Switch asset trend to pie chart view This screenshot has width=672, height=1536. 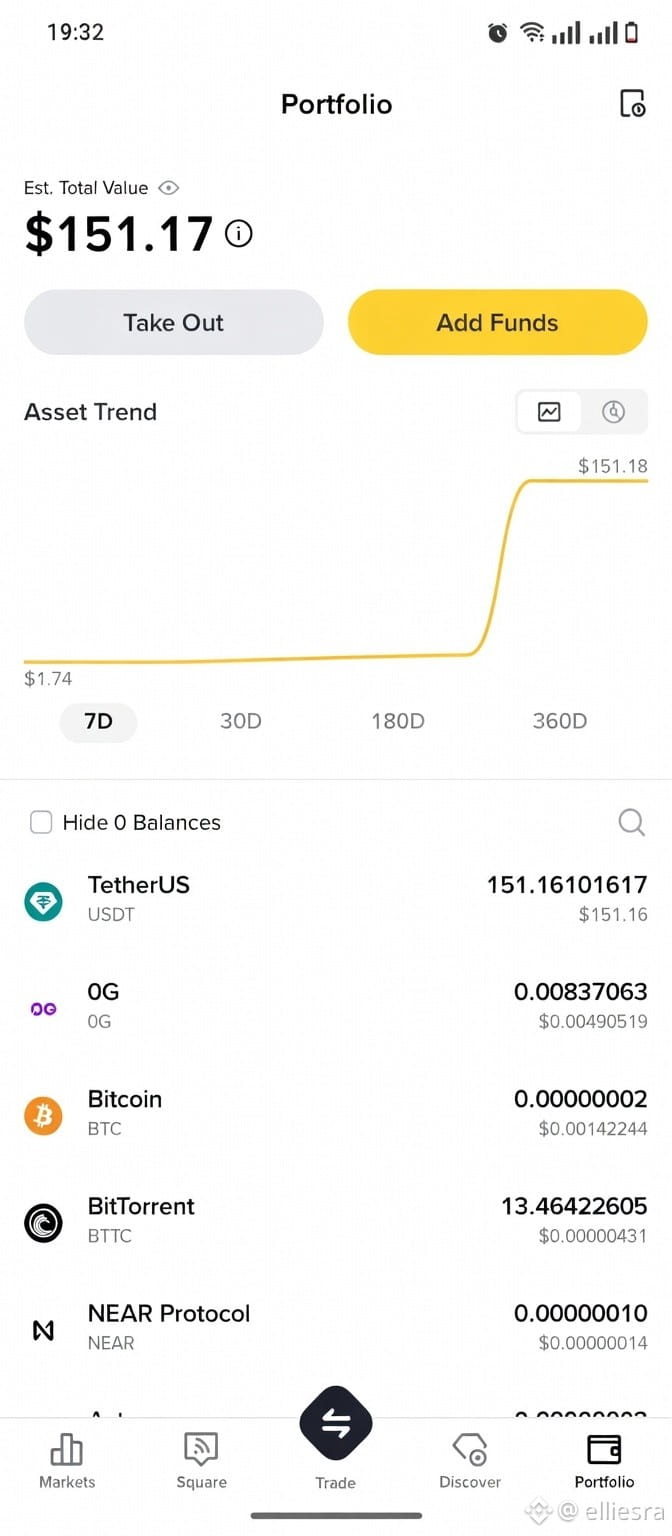614,412
